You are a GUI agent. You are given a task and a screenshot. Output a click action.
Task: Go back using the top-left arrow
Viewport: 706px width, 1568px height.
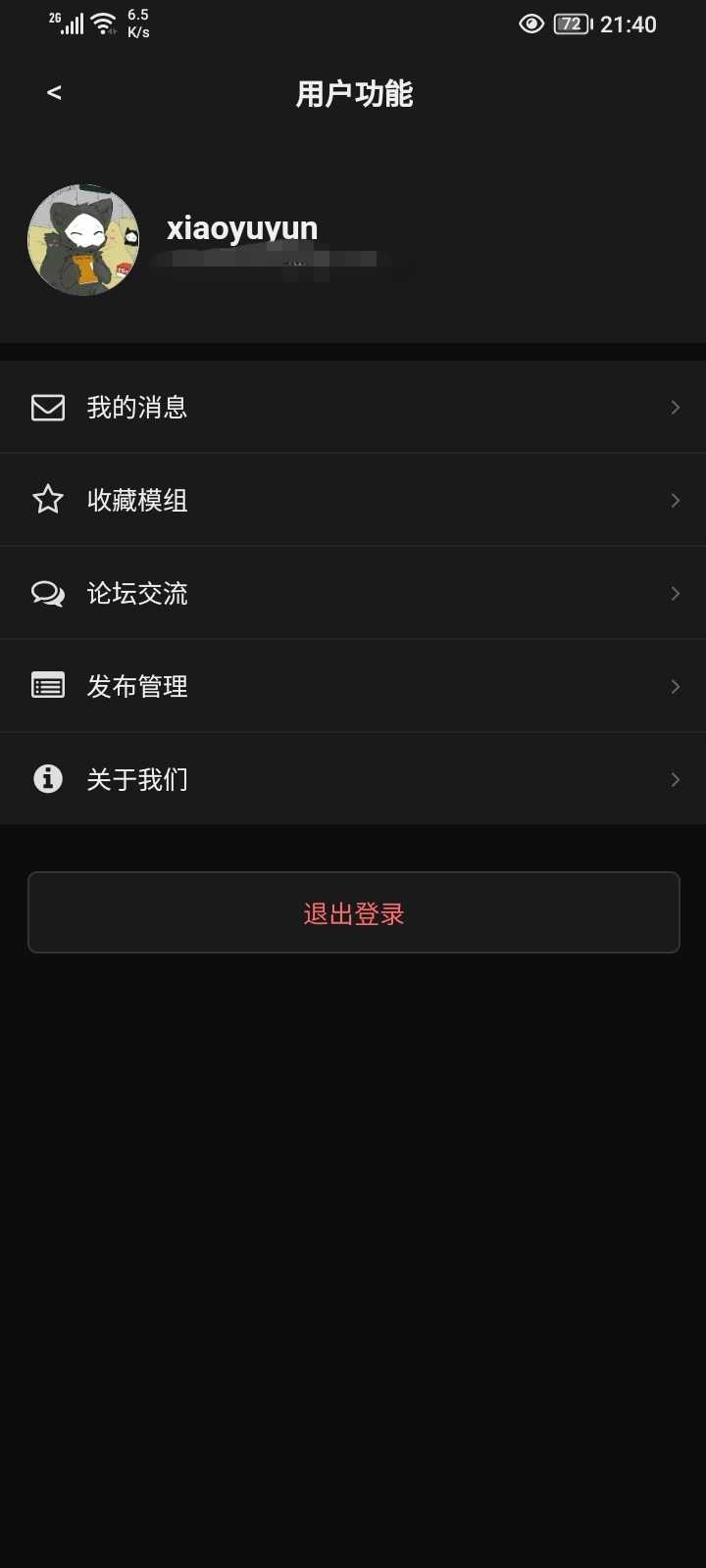pyautogui.click(x=54, y=93)
